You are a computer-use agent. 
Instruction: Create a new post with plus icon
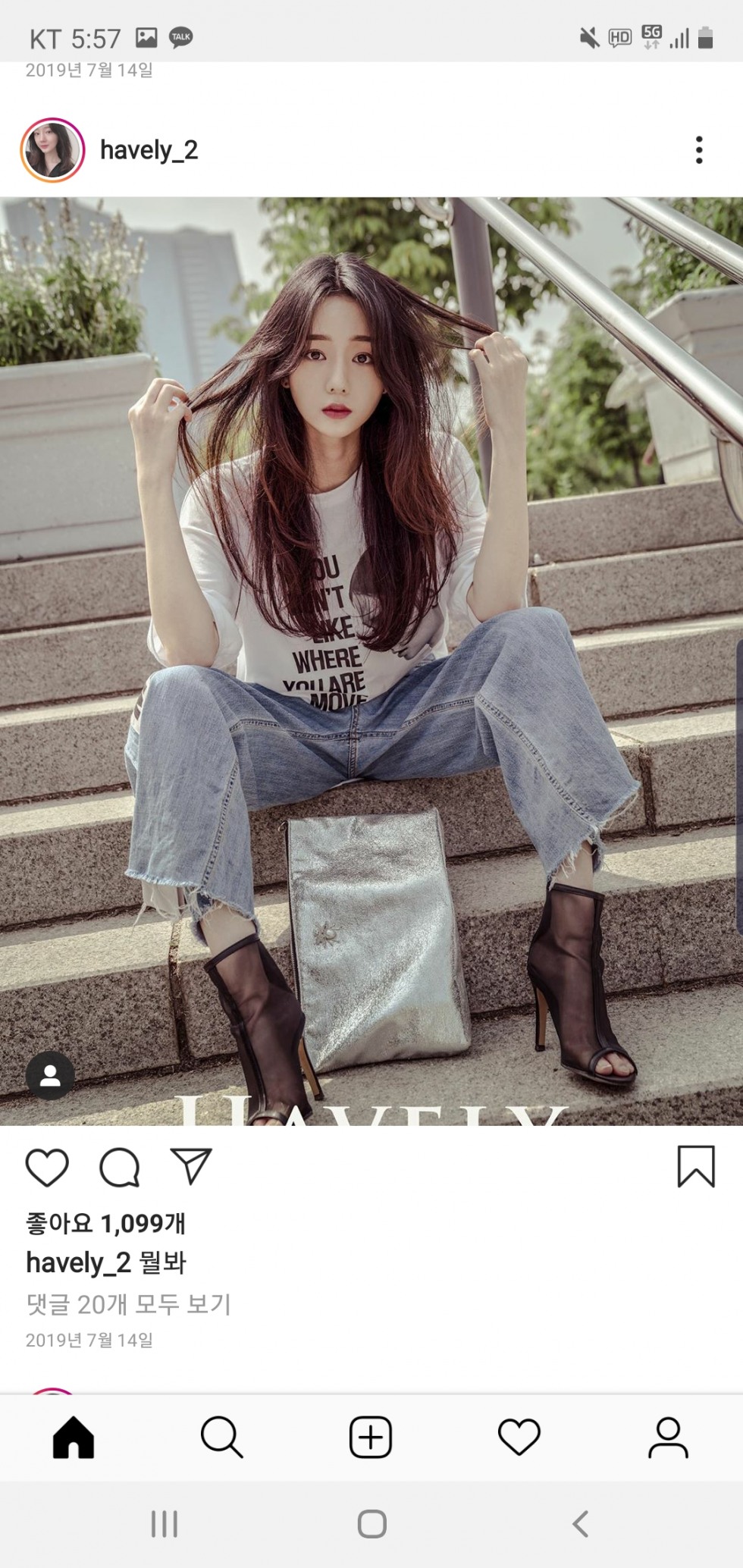coord(371,1437)
